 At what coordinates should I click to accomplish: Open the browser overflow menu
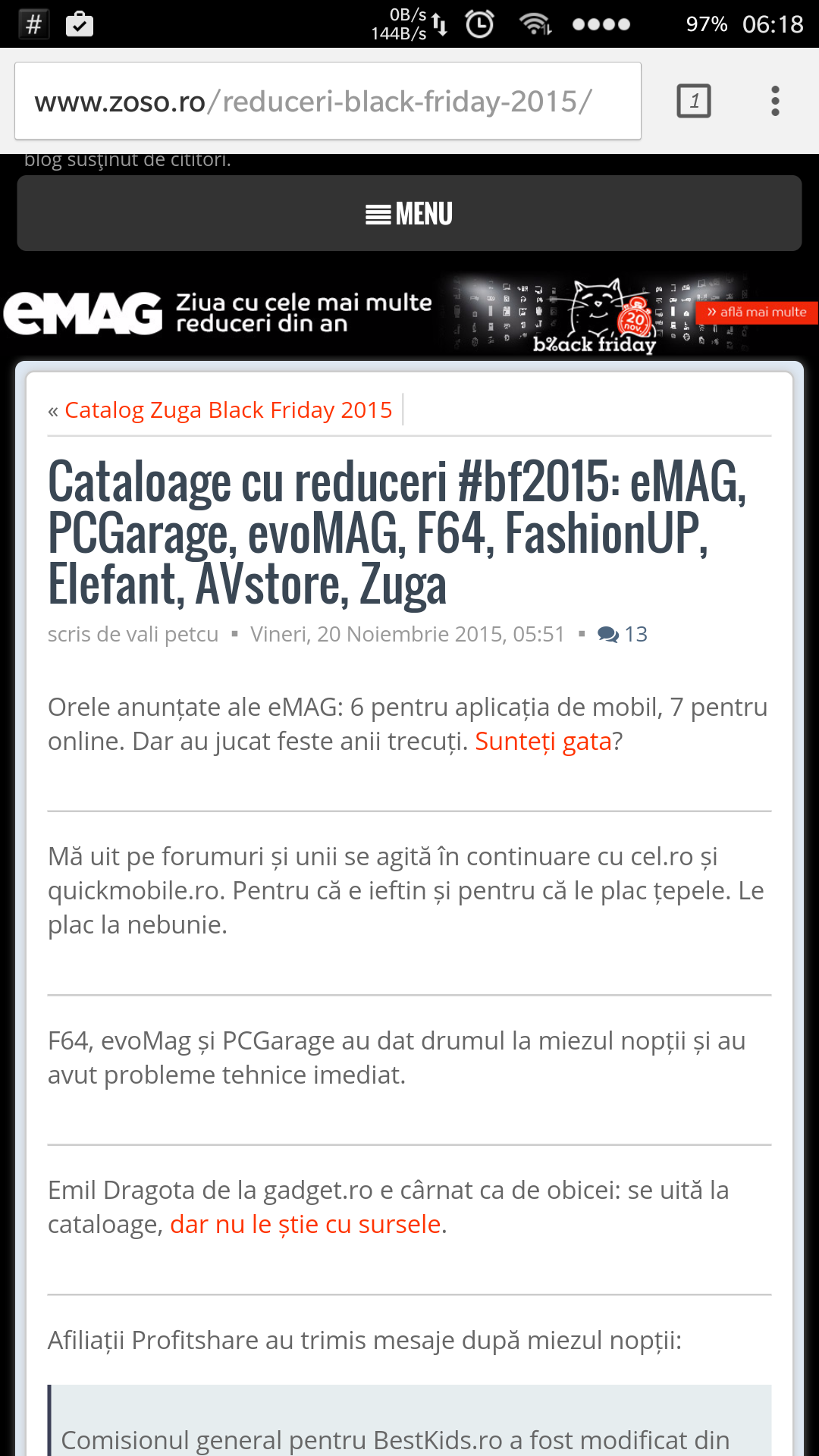click(775, 101)
